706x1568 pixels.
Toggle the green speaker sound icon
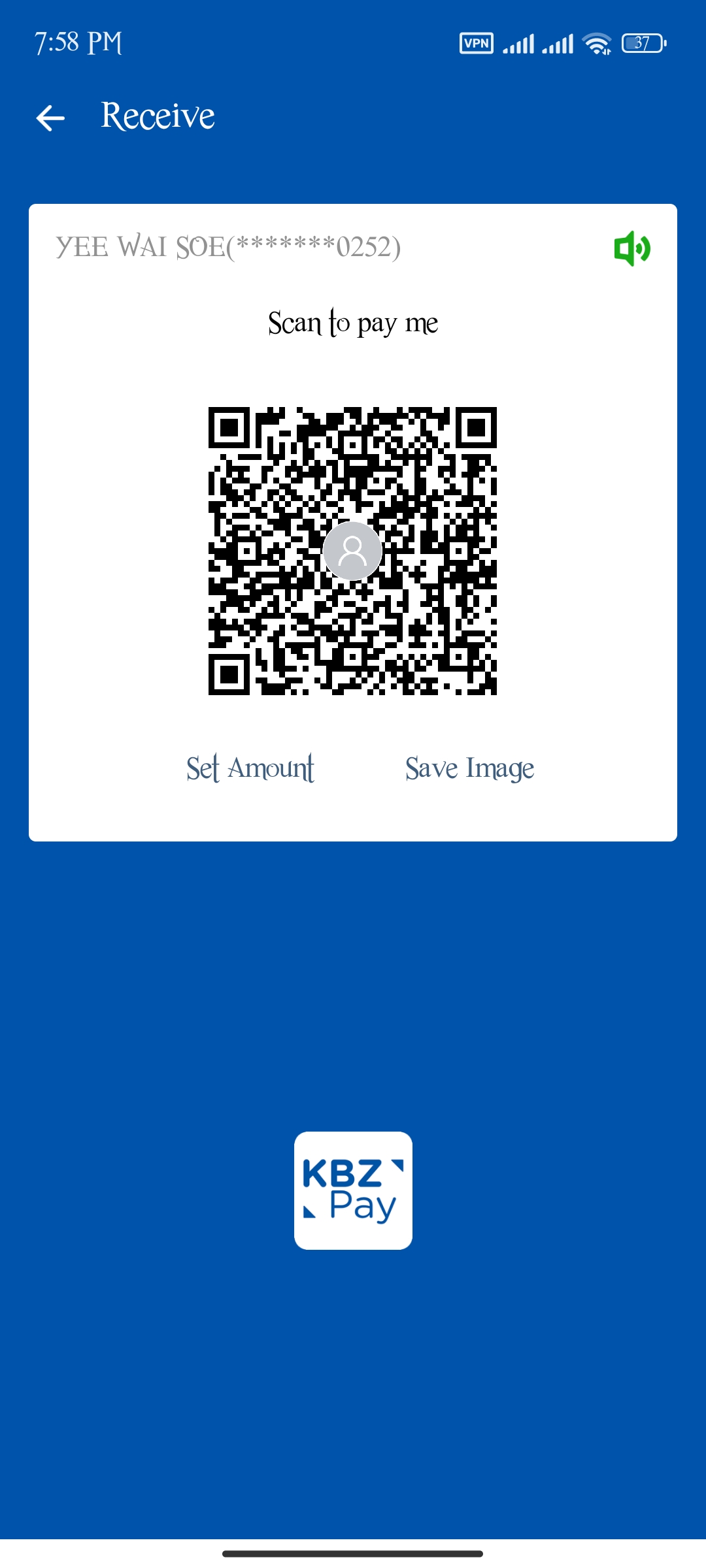[631, 248]
